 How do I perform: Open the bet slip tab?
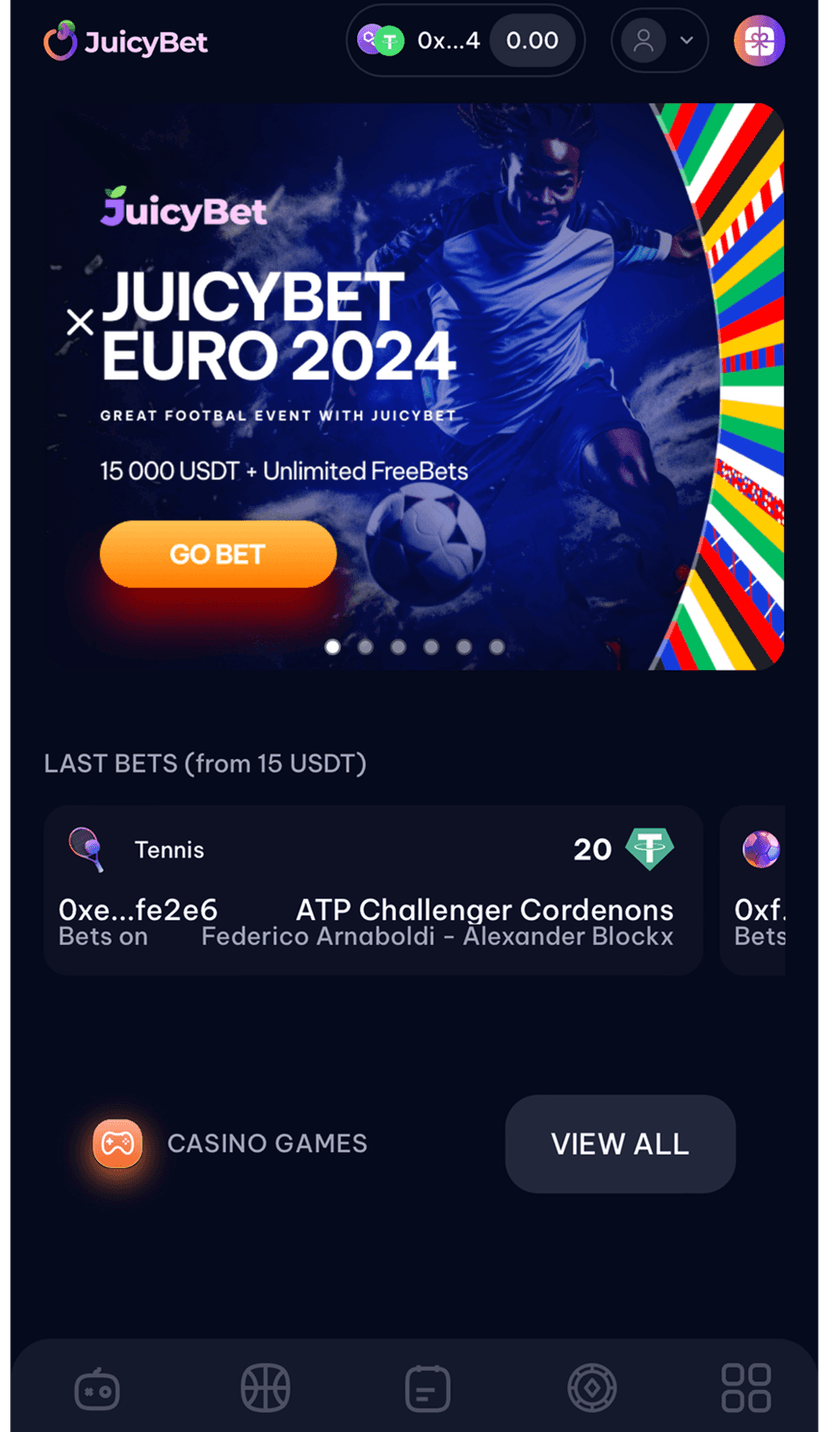[x=428, y=1389]
